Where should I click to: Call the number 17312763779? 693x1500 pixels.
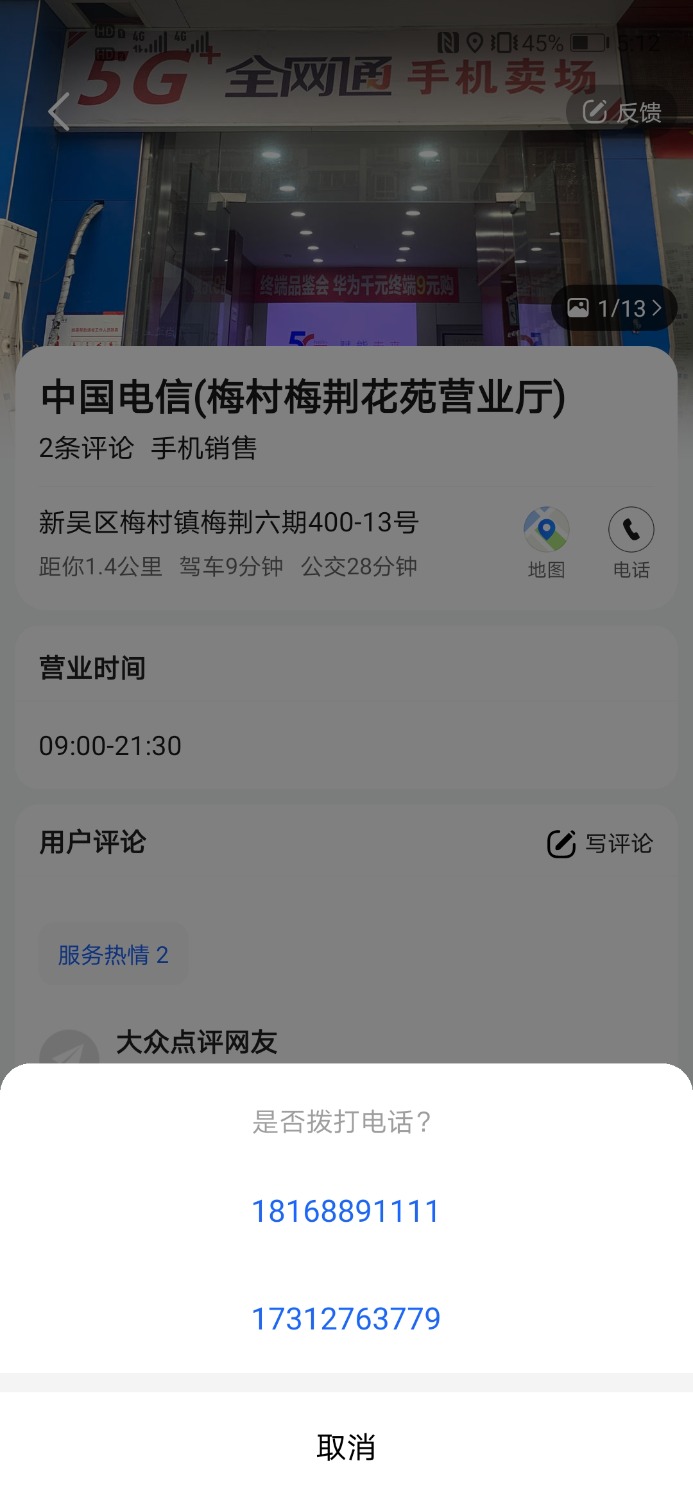coord(346,1319)
